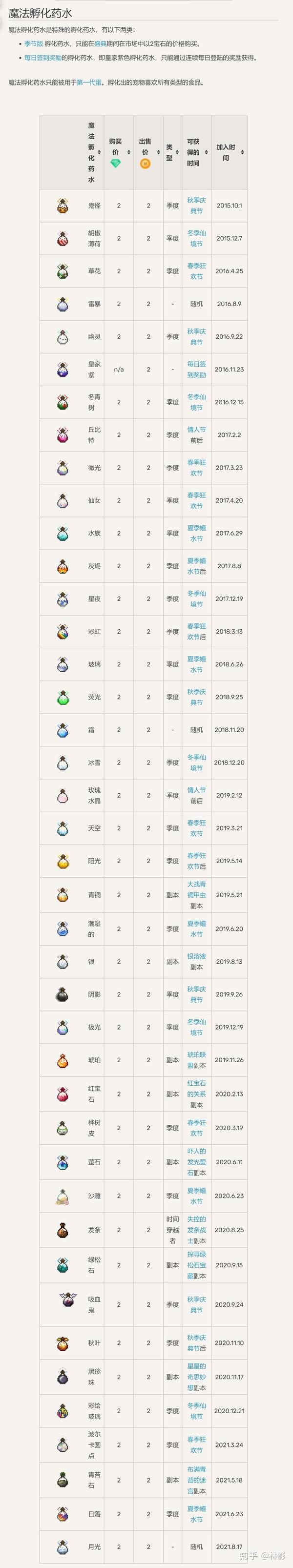The height and width of the screenshot is (1568, 293).
Task: Open the 第一代蛋 link
Action: [89, 83]
